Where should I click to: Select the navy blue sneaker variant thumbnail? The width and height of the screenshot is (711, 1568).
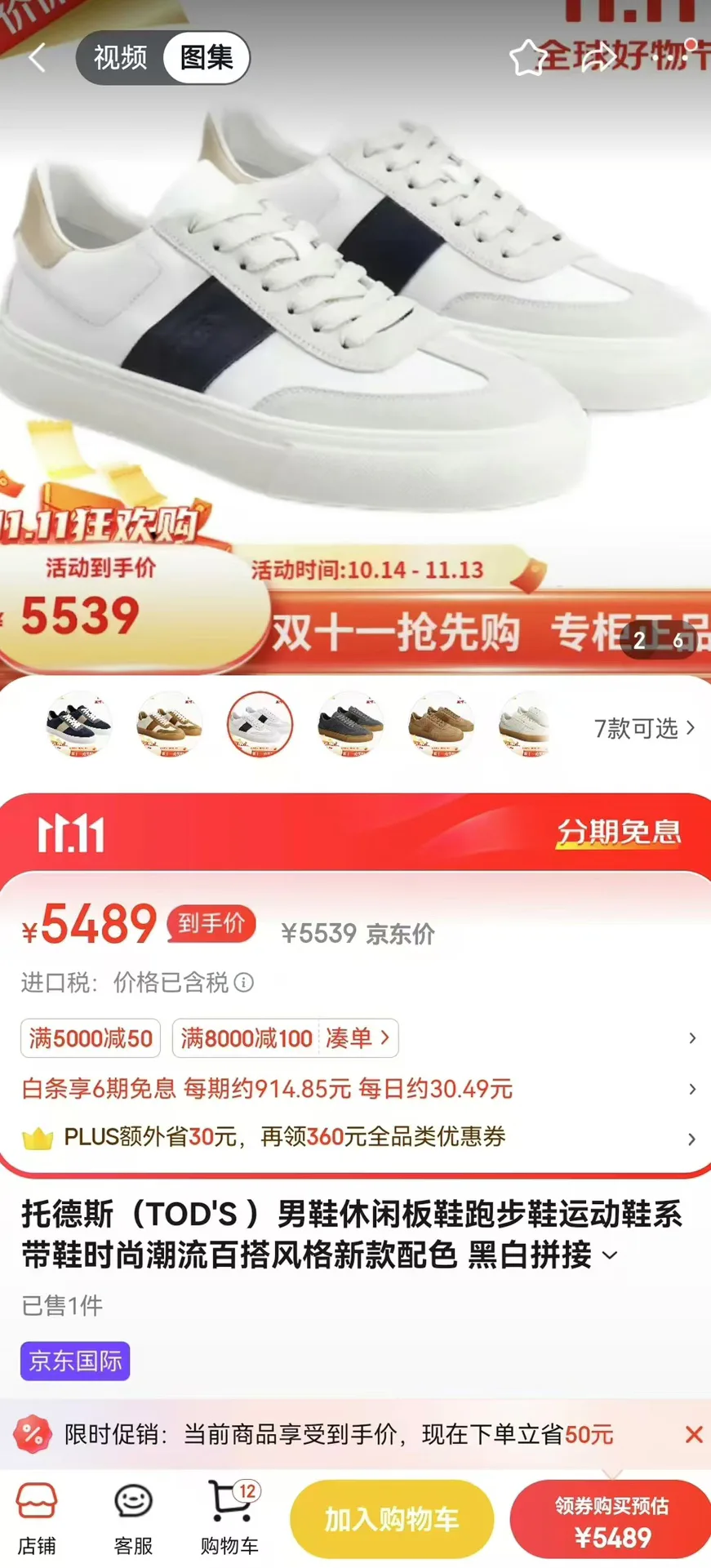(x=78, y=725)
